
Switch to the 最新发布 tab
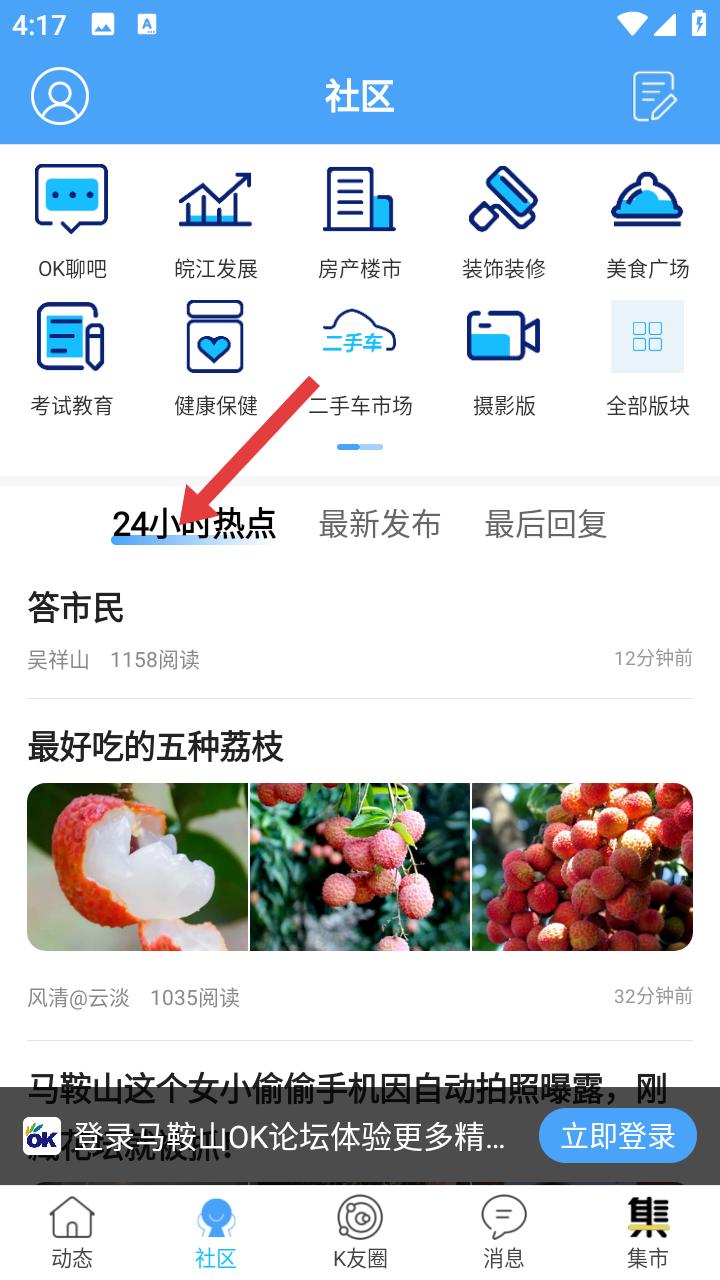[x=380, y=525]
